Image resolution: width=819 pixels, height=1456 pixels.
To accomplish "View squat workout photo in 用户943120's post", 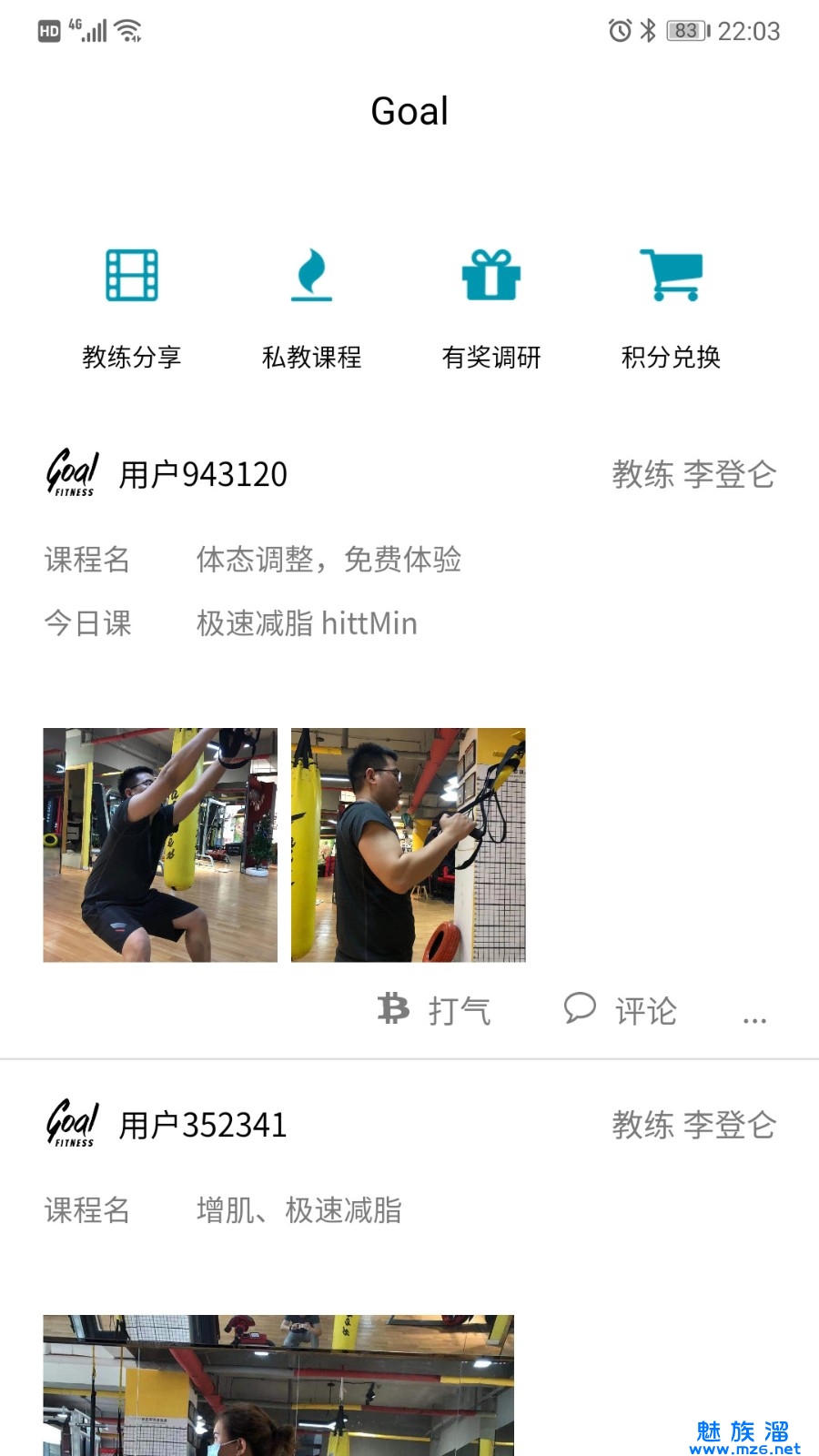I will coord(160,844).
